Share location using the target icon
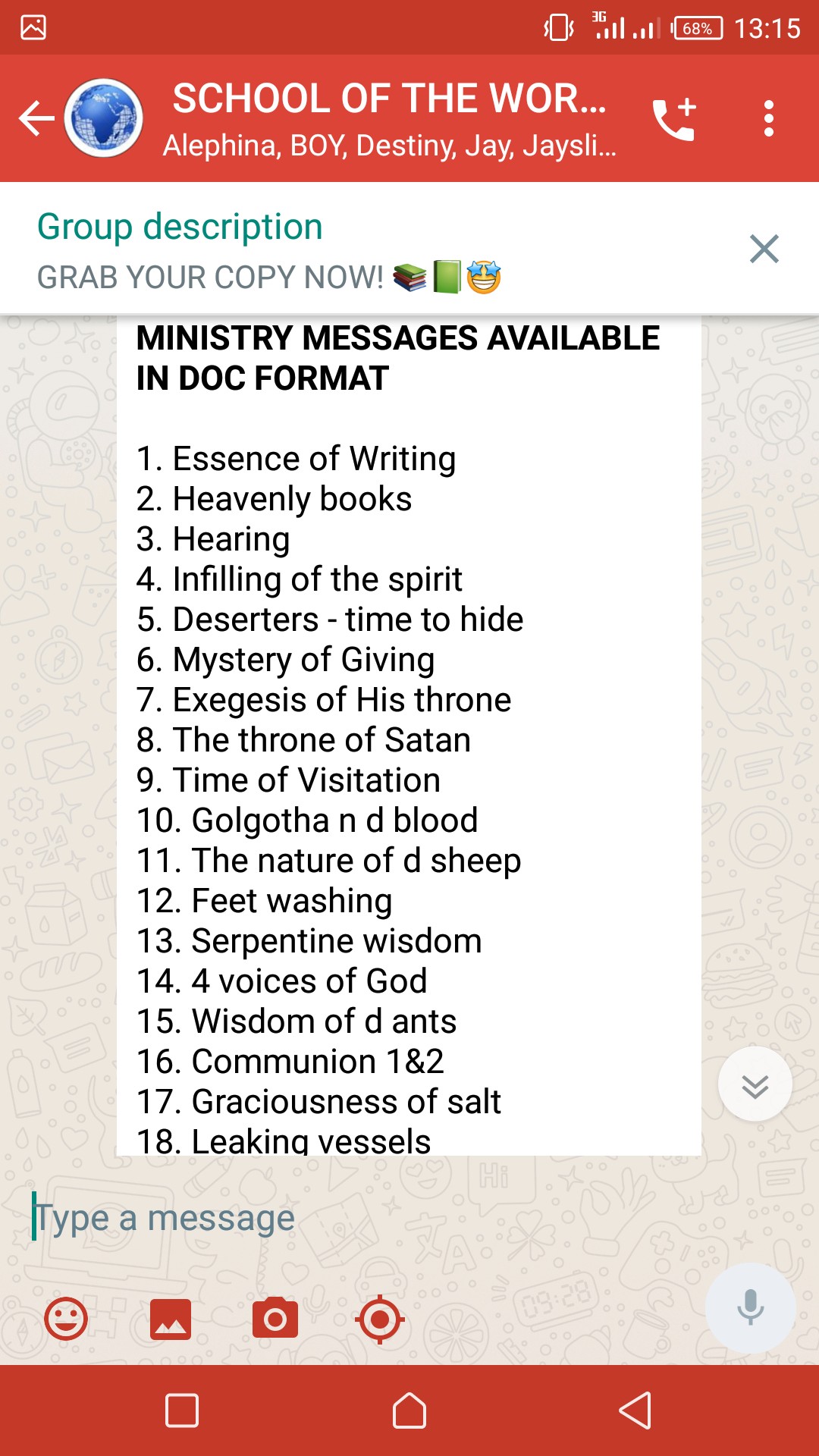819x1456 pixels. click(x=379, y=1319)
